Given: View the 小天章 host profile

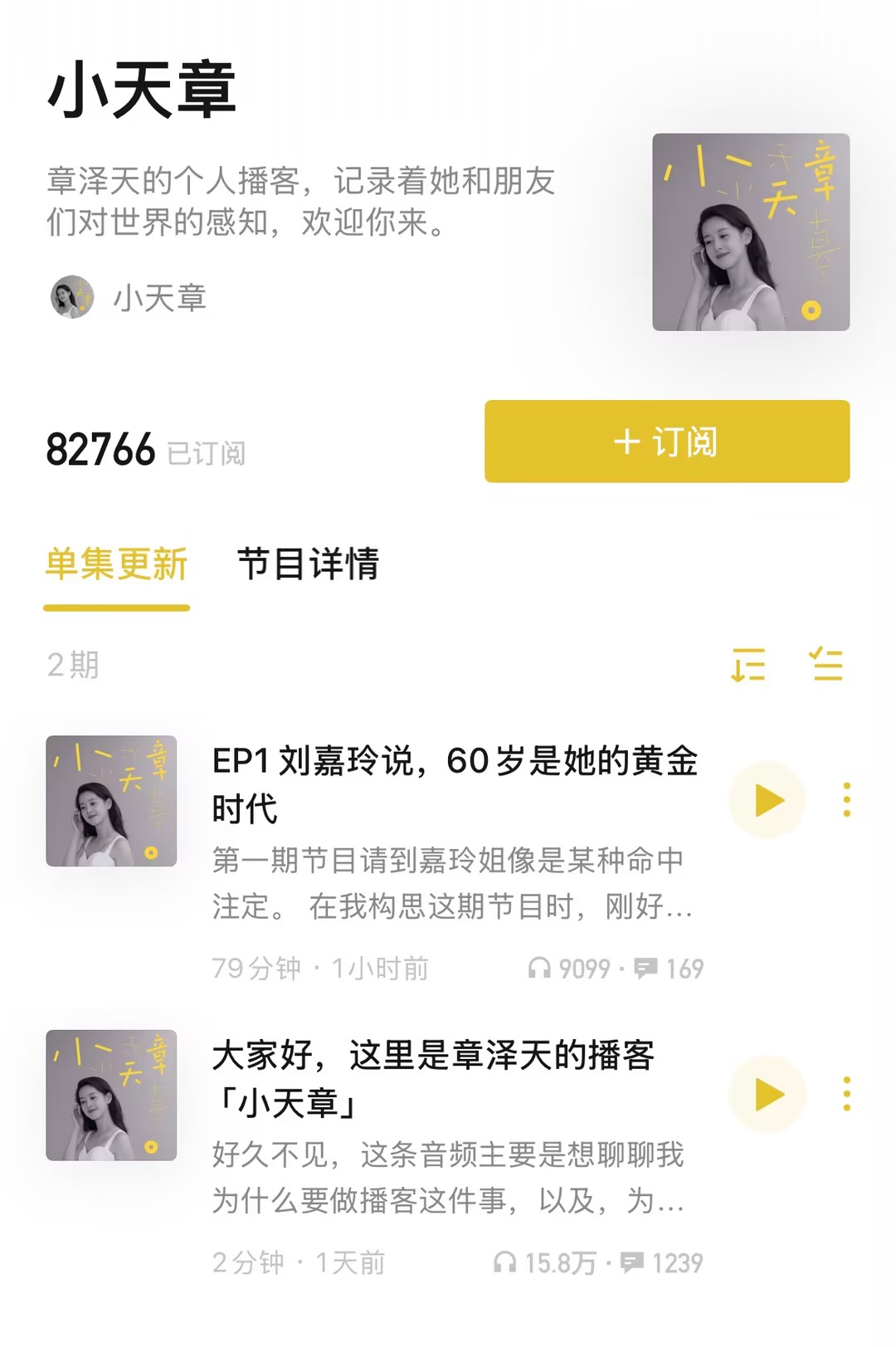Looking at the screenshot, I should point(129,298).
